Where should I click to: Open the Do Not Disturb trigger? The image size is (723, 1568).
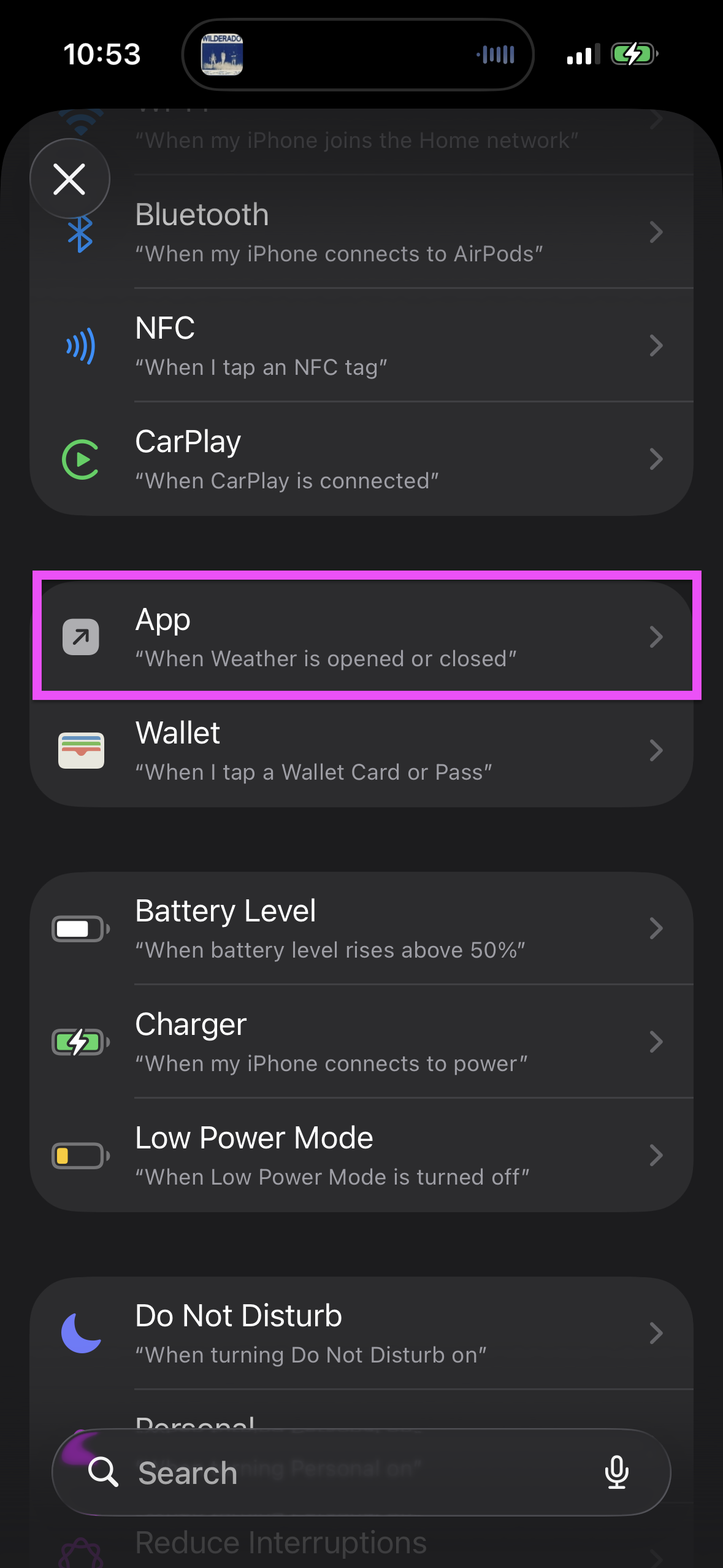362,1334
